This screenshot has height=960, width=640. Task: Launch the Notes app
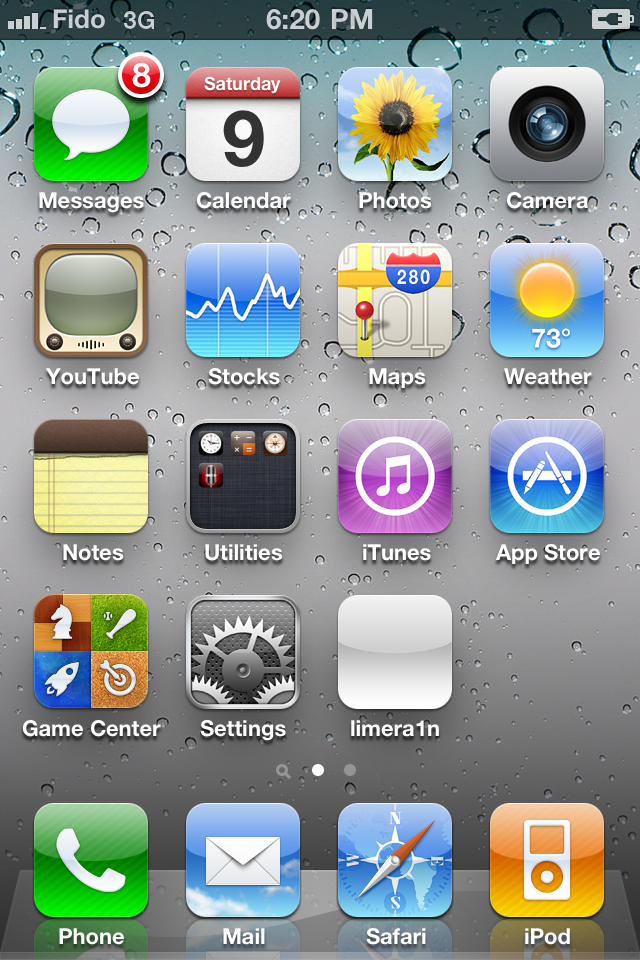(x=91, y=477)
